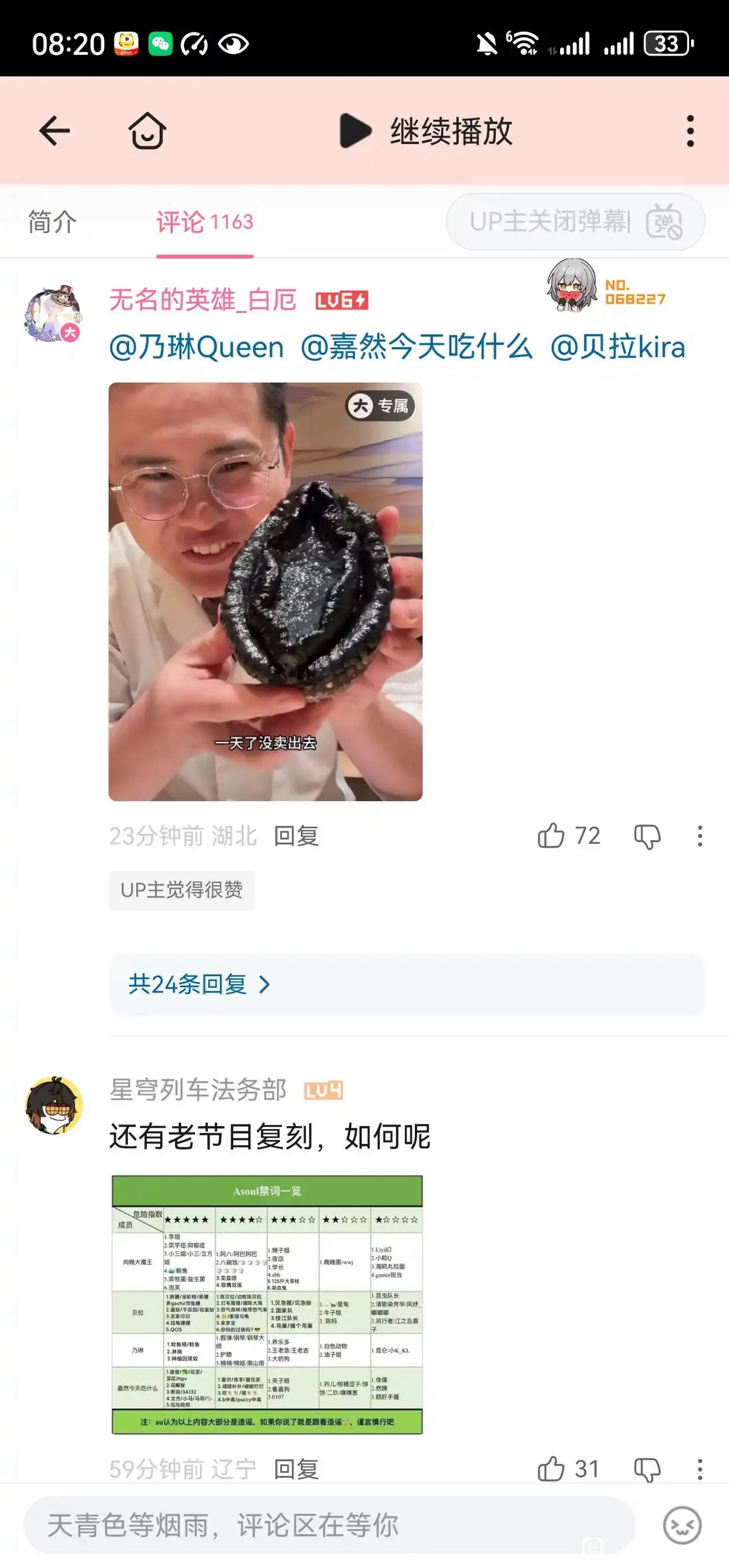This screenshot has height=1568, width=729.
Task: Open more options on 无名的英雄_白厄's comment
Action: pos(699,836)
